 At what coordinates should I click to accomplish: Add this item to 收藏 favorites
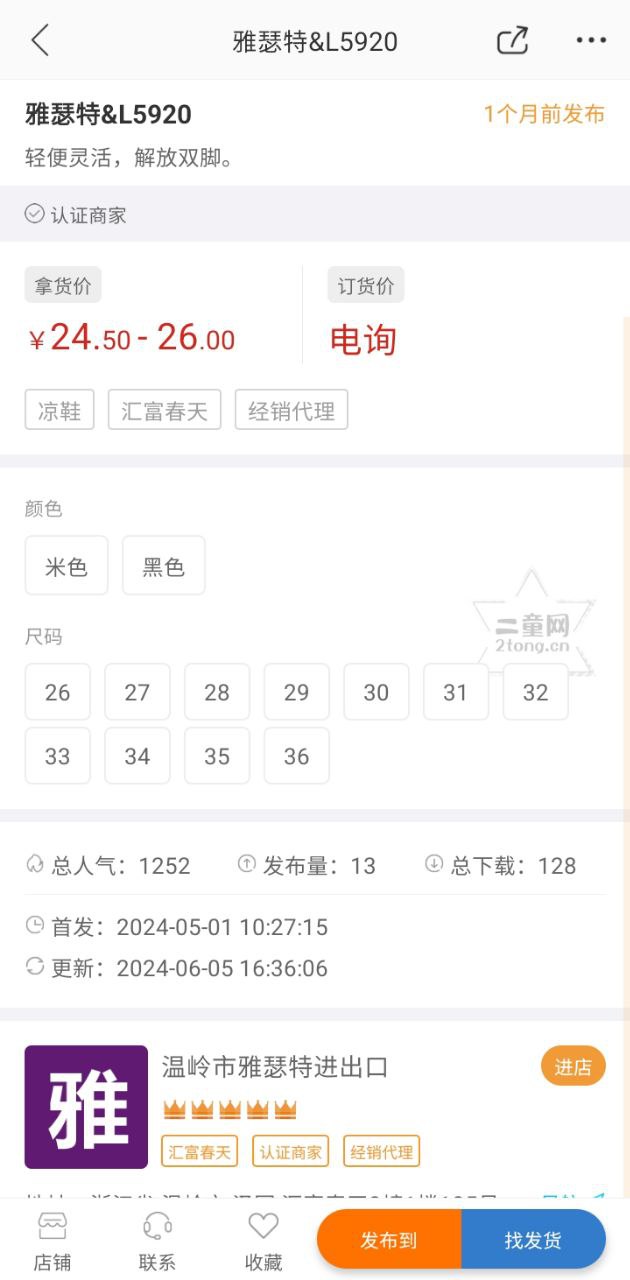pyautogui.click(x=263, y=1240)
